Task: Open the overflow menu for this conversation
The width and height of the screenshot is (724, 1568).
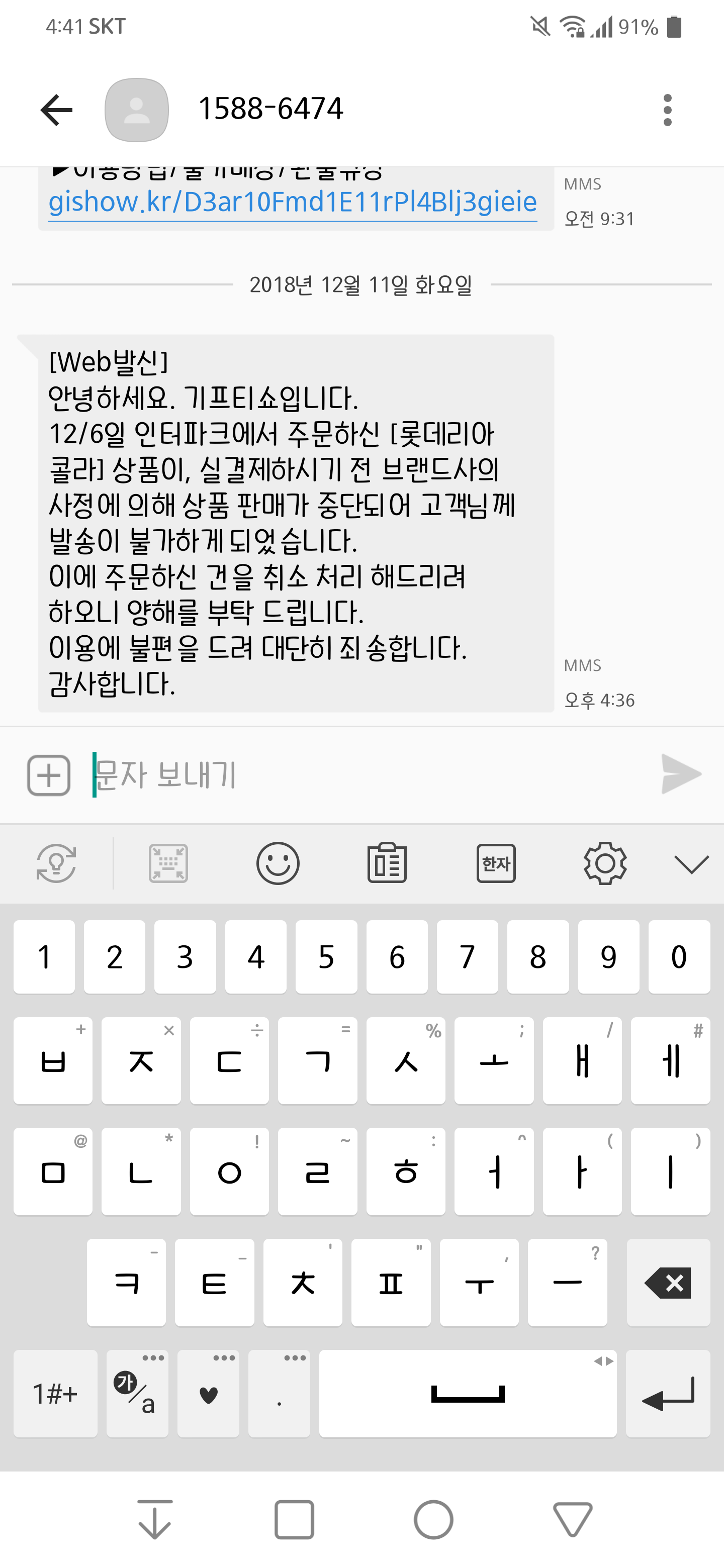Action: coord(667,110)
